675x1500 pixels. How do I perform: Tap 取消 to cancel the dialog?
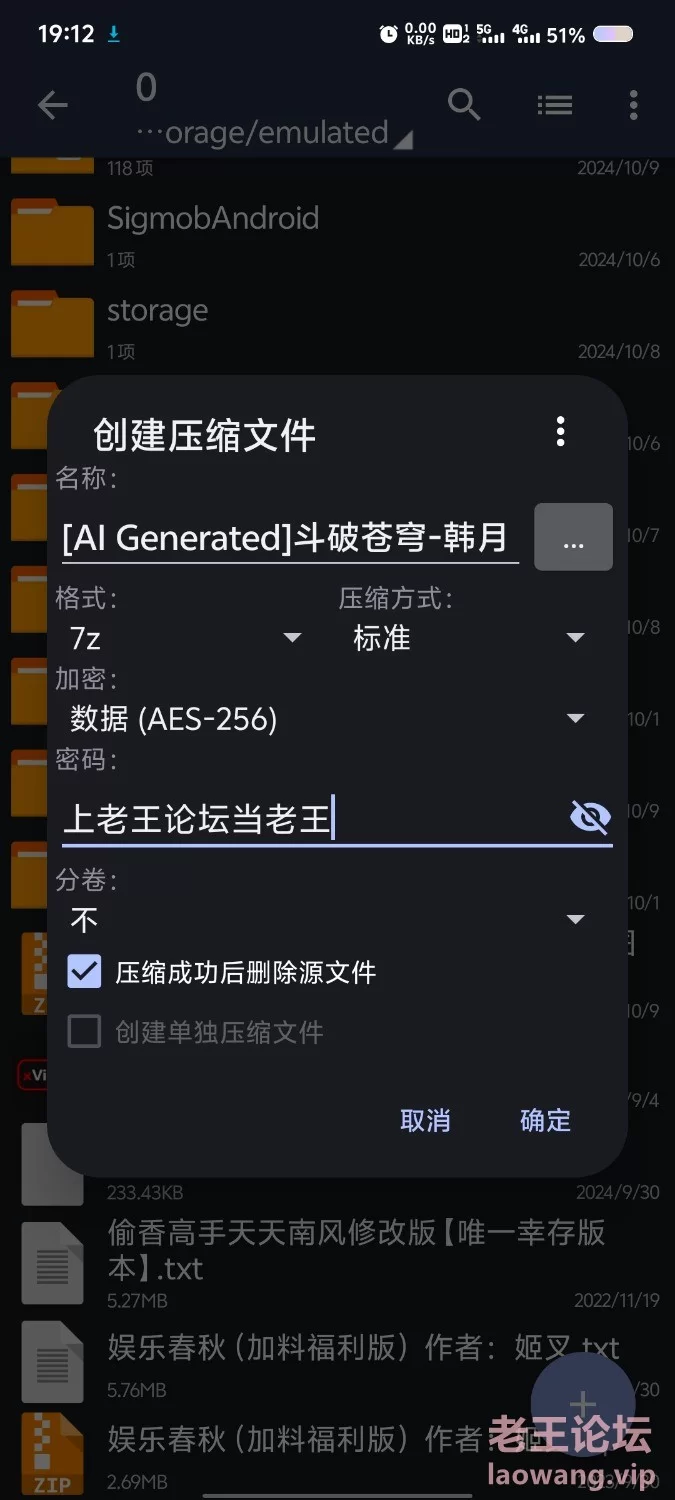point(425,1120)
